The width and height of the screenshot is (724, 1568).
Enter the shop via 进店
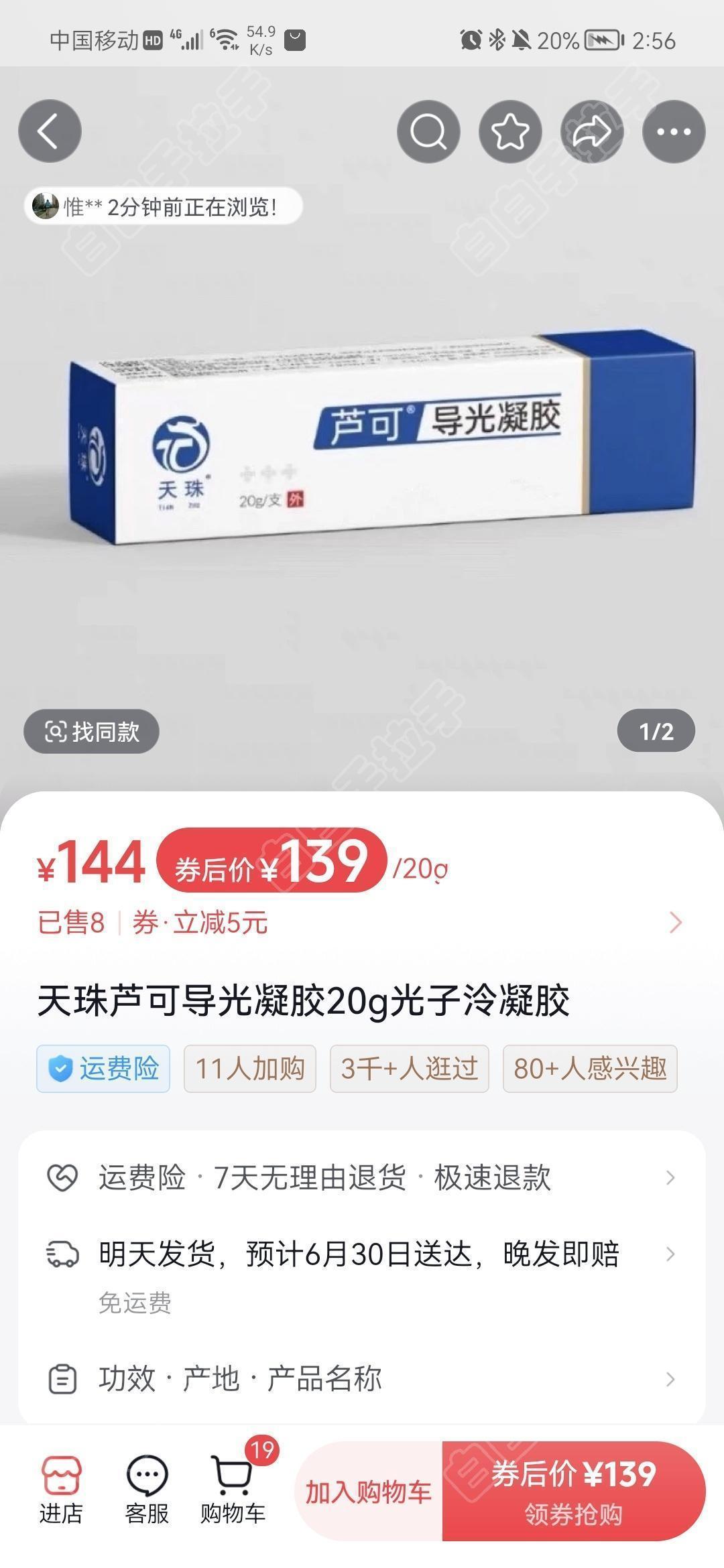coord(61,1492)
